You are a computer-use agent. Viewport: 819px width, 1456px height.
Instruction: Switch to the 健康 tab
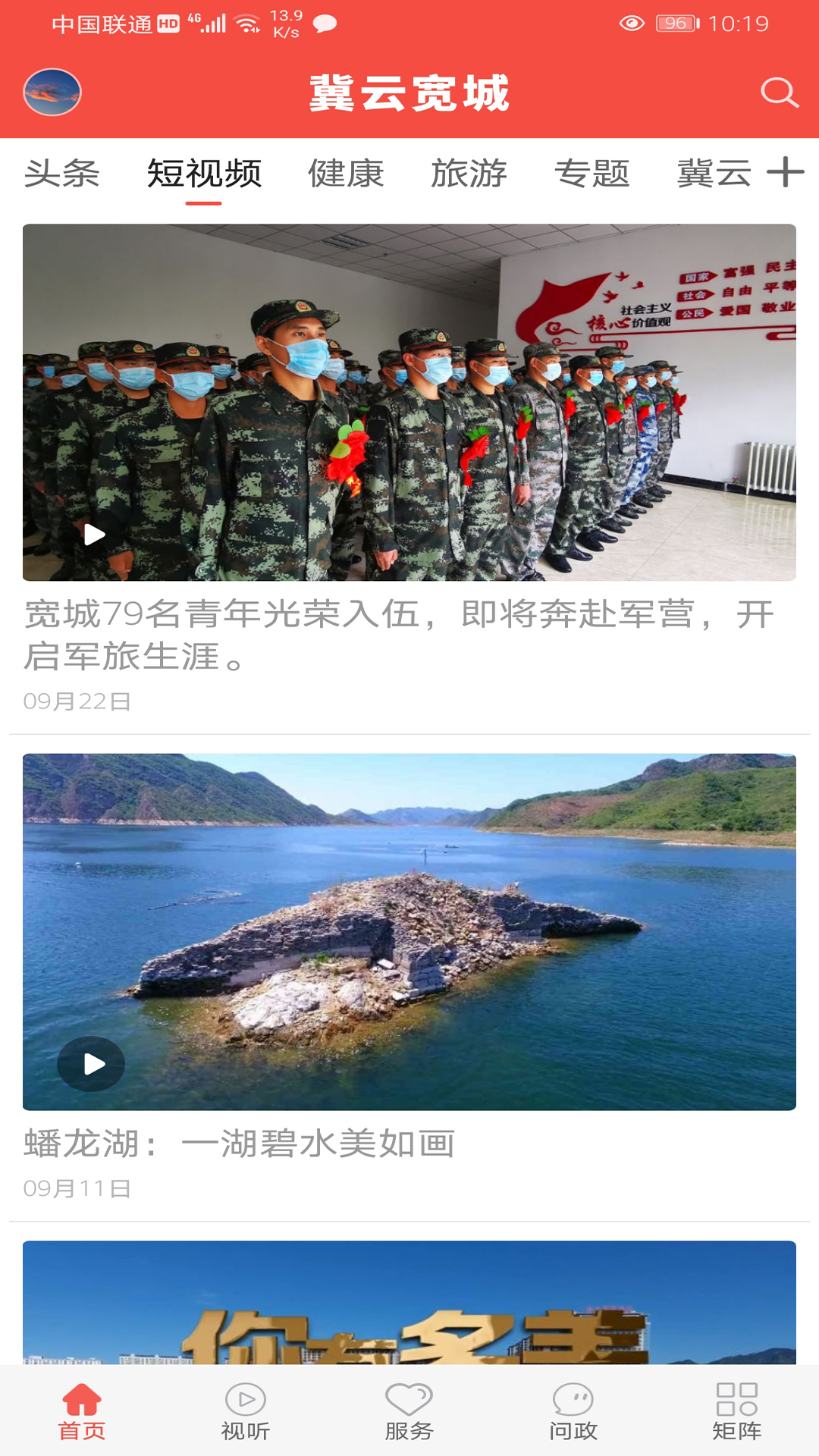click(x=346, y=174)
